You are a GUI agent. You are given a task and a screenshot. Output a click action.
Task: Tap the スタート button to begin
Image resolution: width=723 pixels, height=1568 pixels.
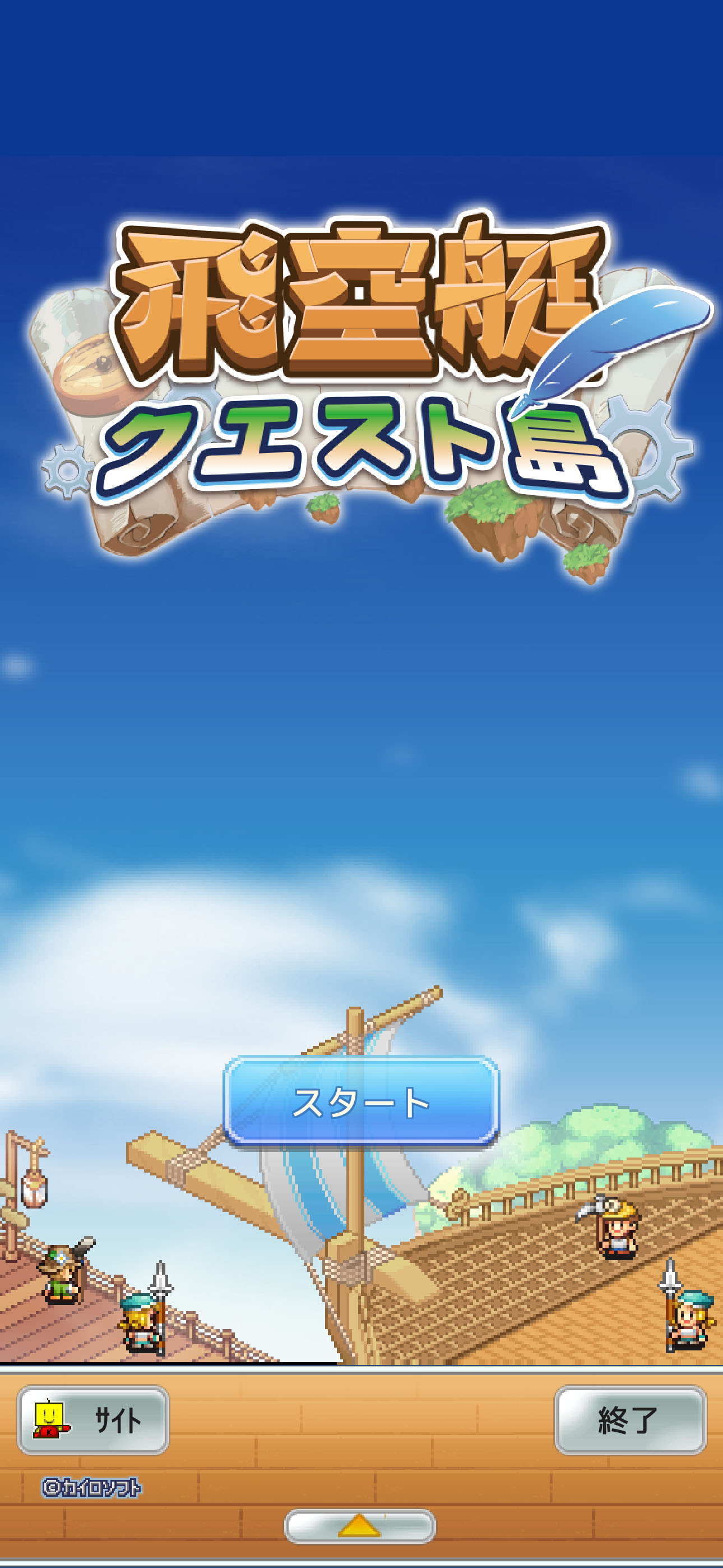pos(361,1101)
